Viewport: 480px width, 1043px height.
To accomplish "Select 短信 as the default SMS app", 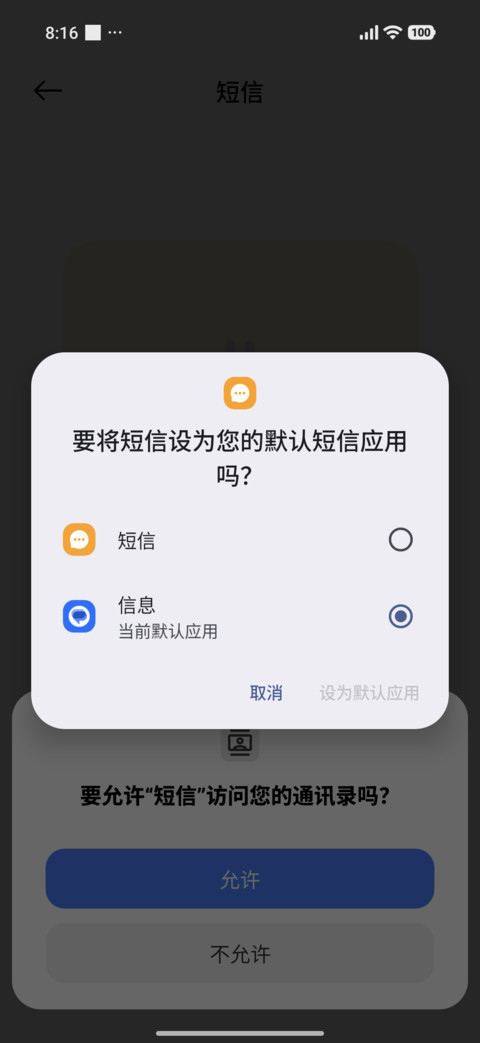I will click(239, 539).
